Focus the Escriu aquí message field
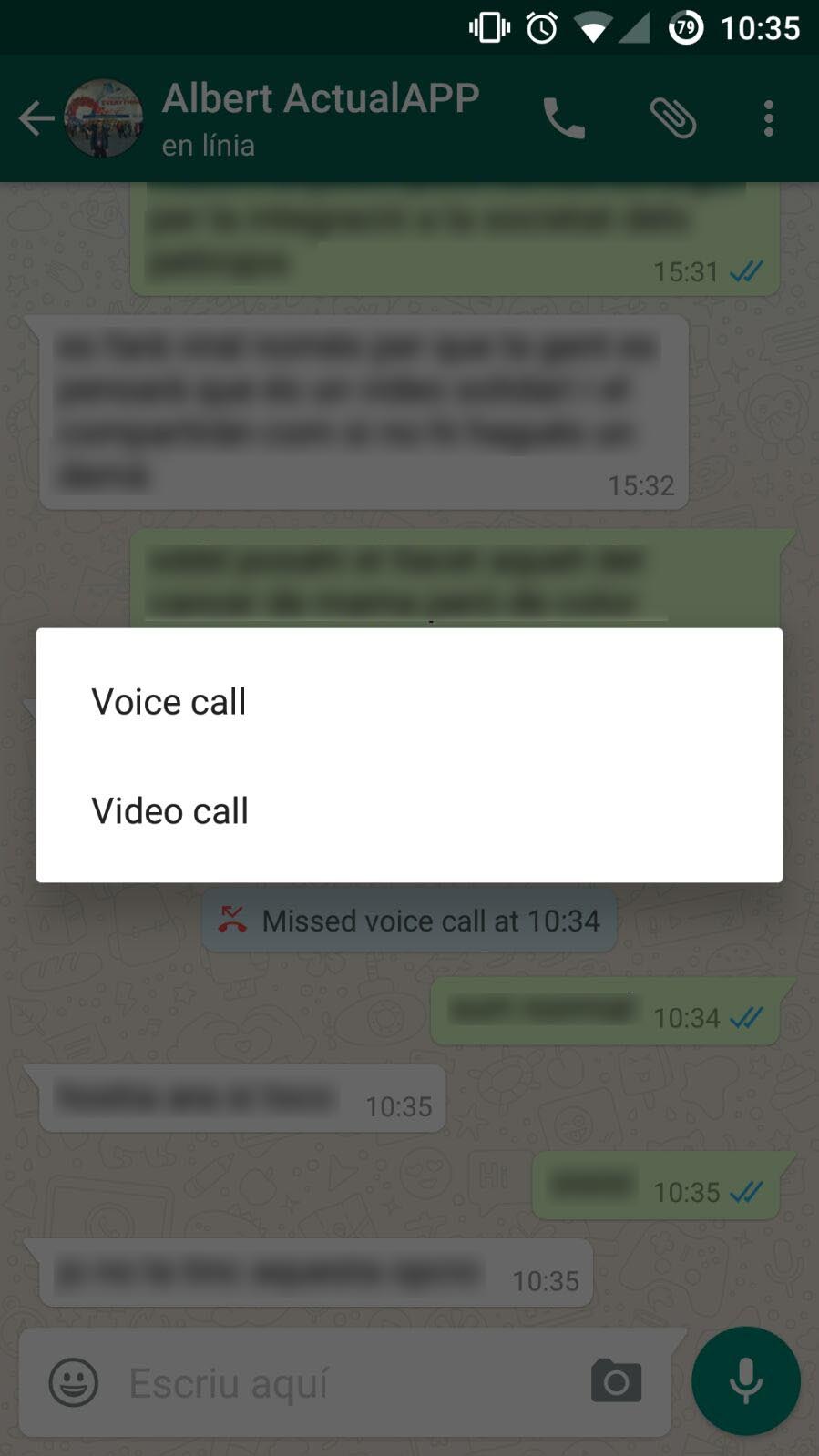The image size is (819, 1456). (x=355, y=1382)
